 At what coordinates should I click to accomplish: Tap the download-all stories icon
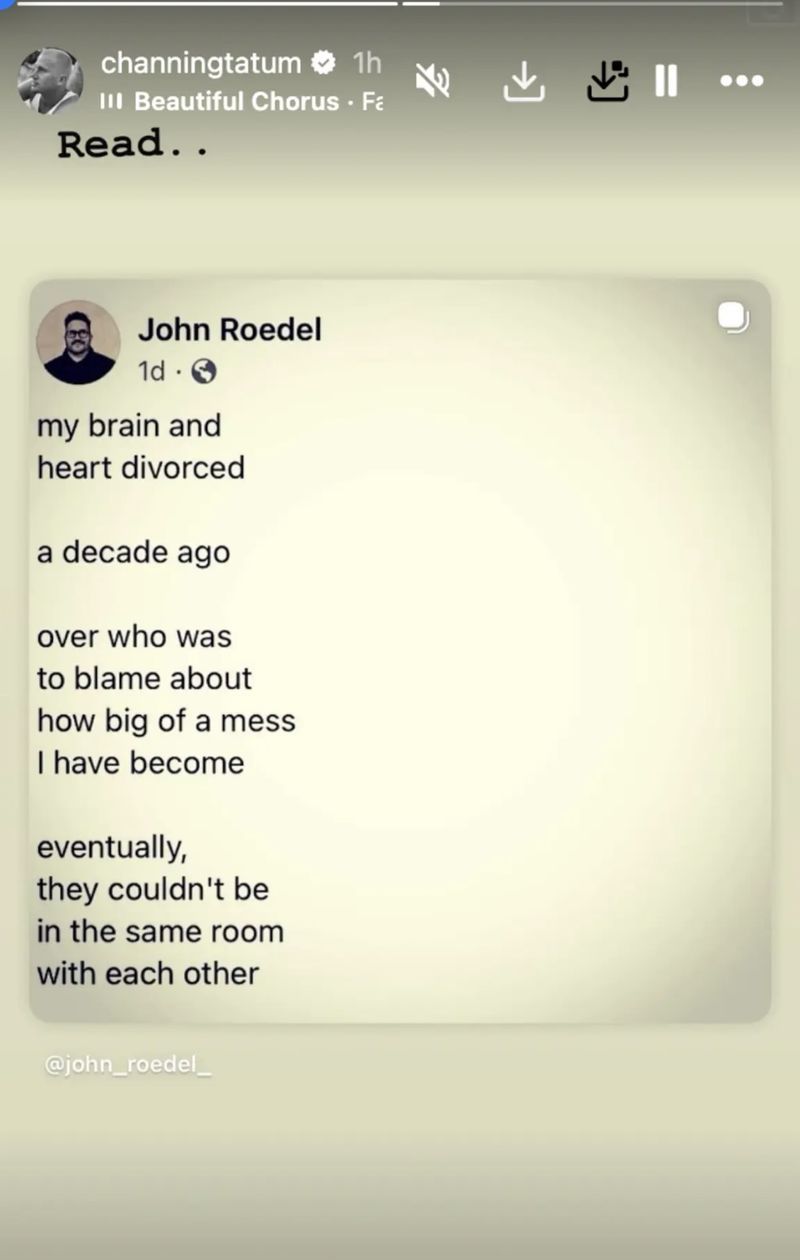click(x=607, y=81)
